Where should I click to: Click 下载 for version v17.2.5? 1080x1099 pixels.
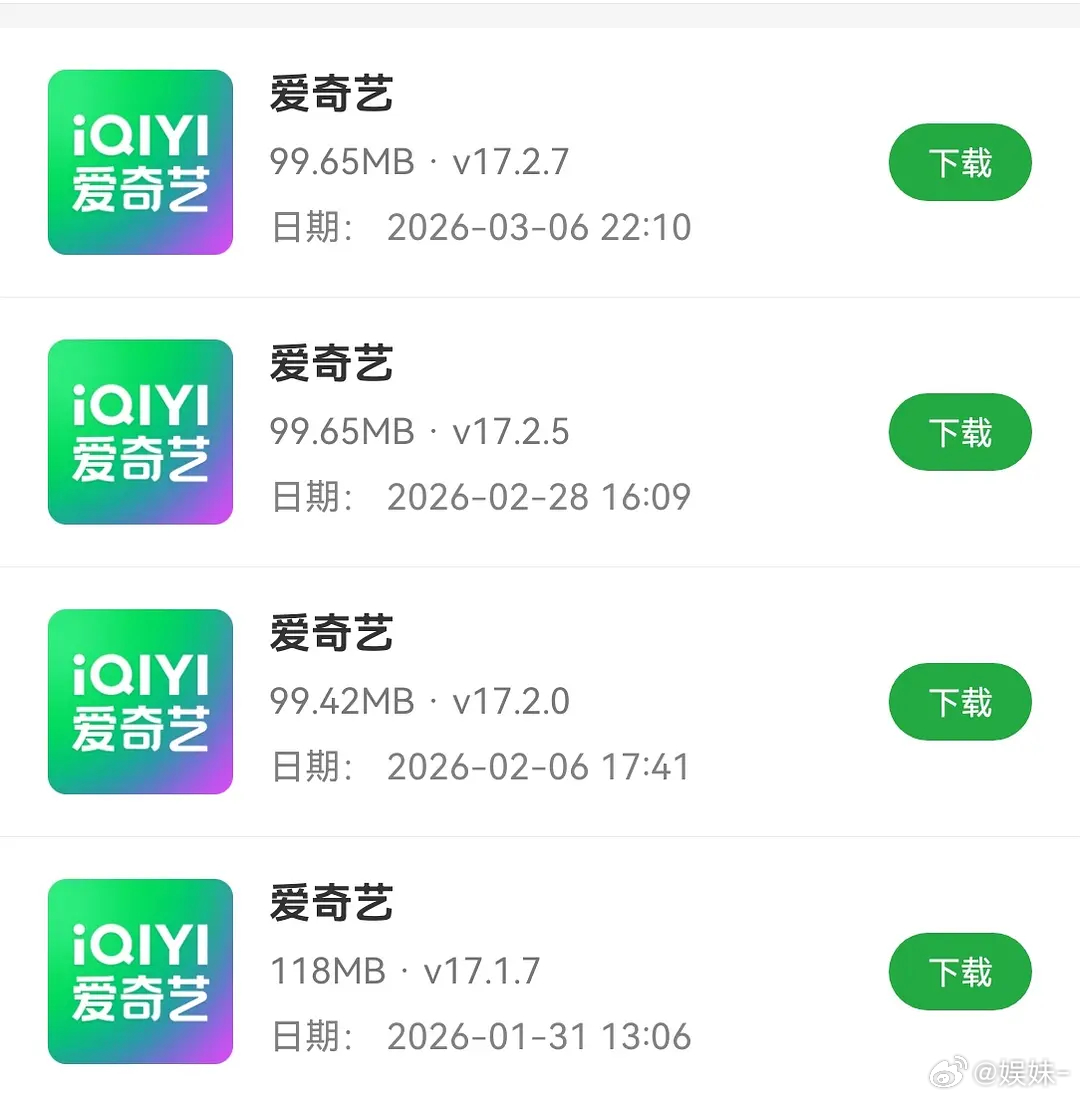960,432
